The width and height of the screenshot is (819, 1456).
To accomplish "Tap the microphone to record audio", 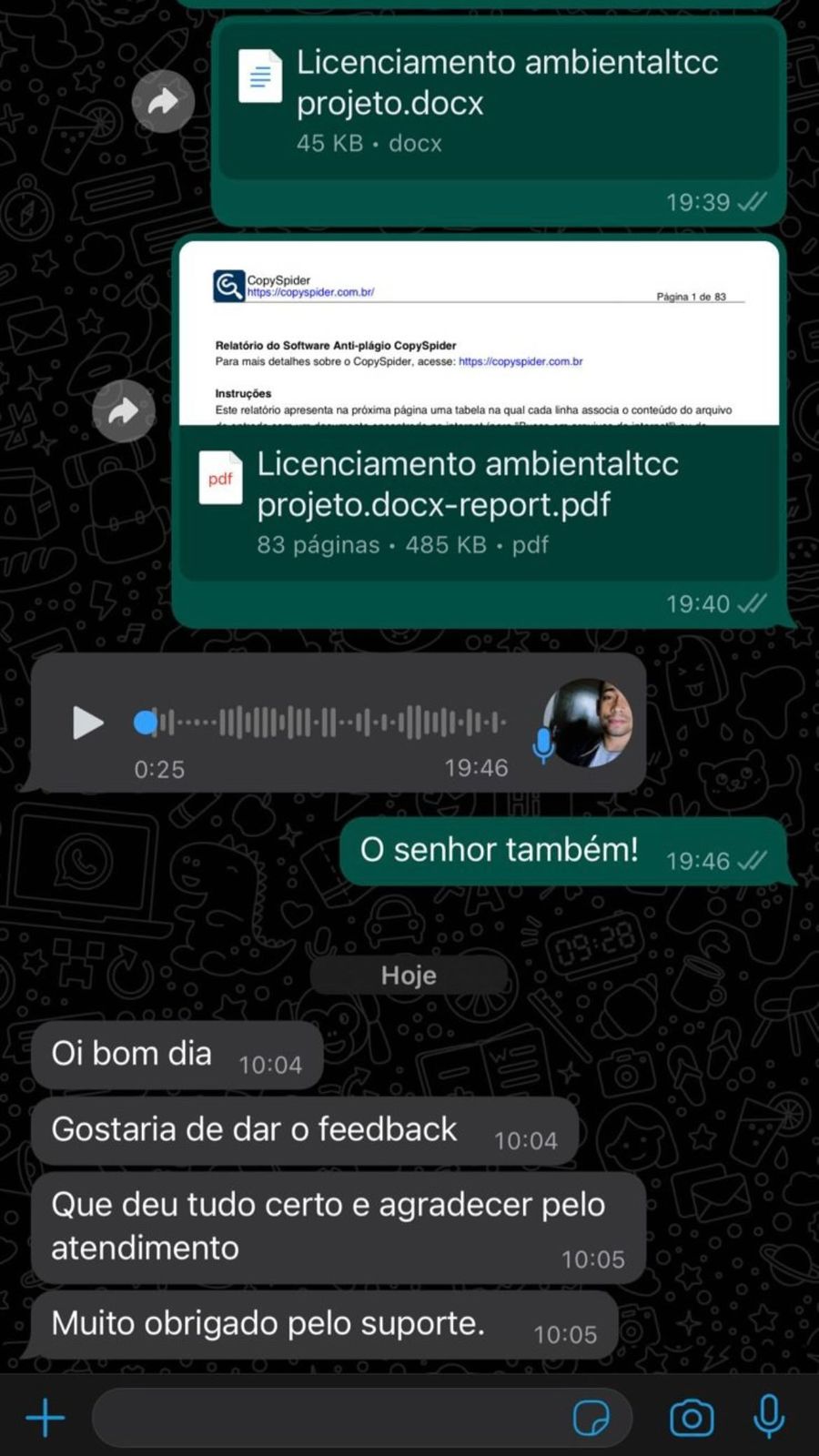I will pyautogui.click(x=769, y=1416).
